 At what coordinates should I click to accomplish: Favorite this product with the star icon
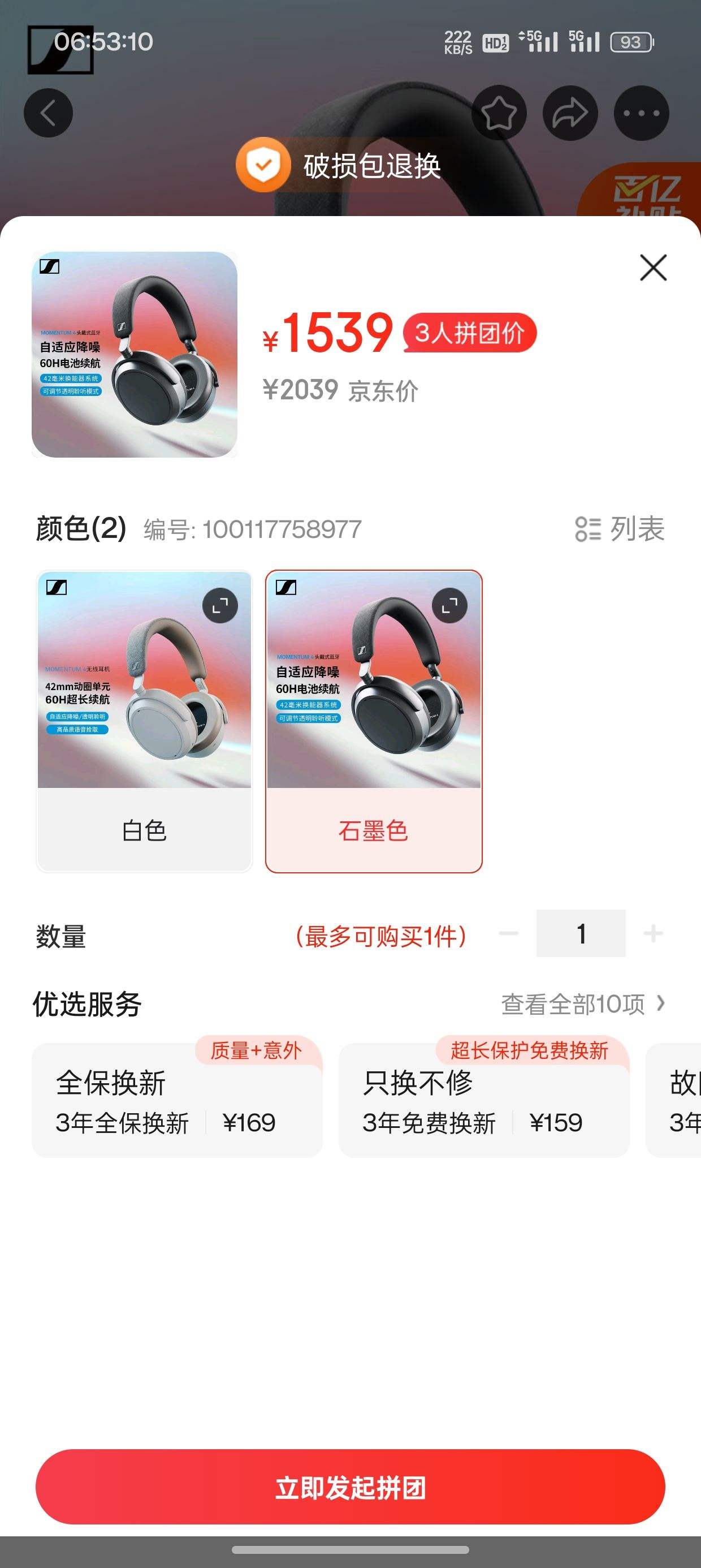pyautogui.click(x=499, y=113)
